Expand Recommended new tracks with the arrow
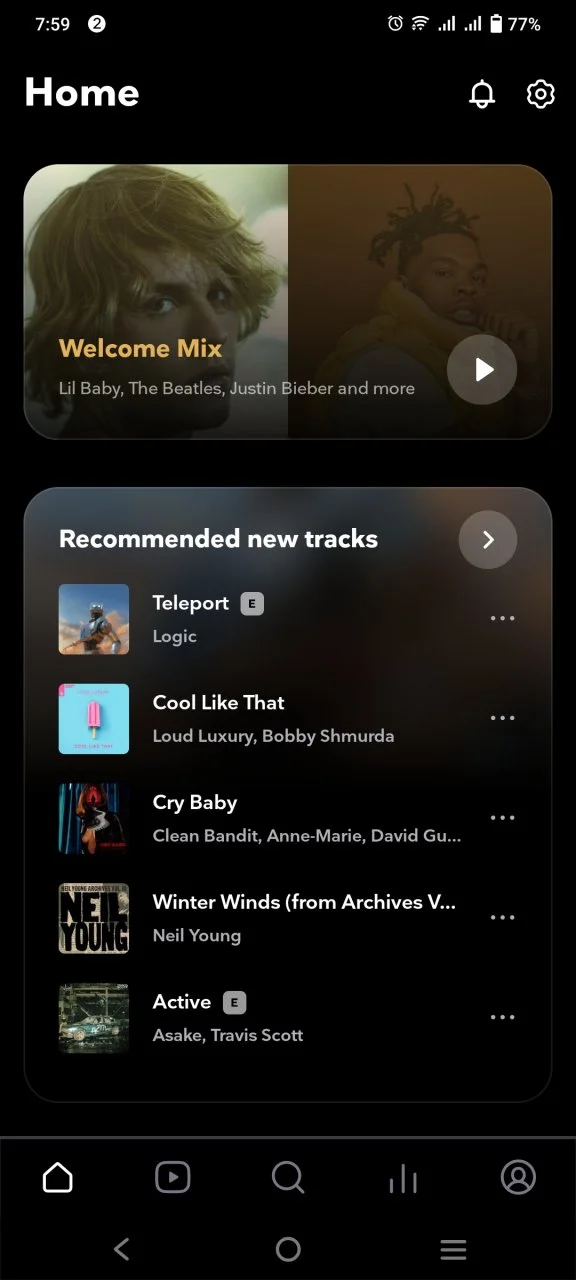 point(488,540)
